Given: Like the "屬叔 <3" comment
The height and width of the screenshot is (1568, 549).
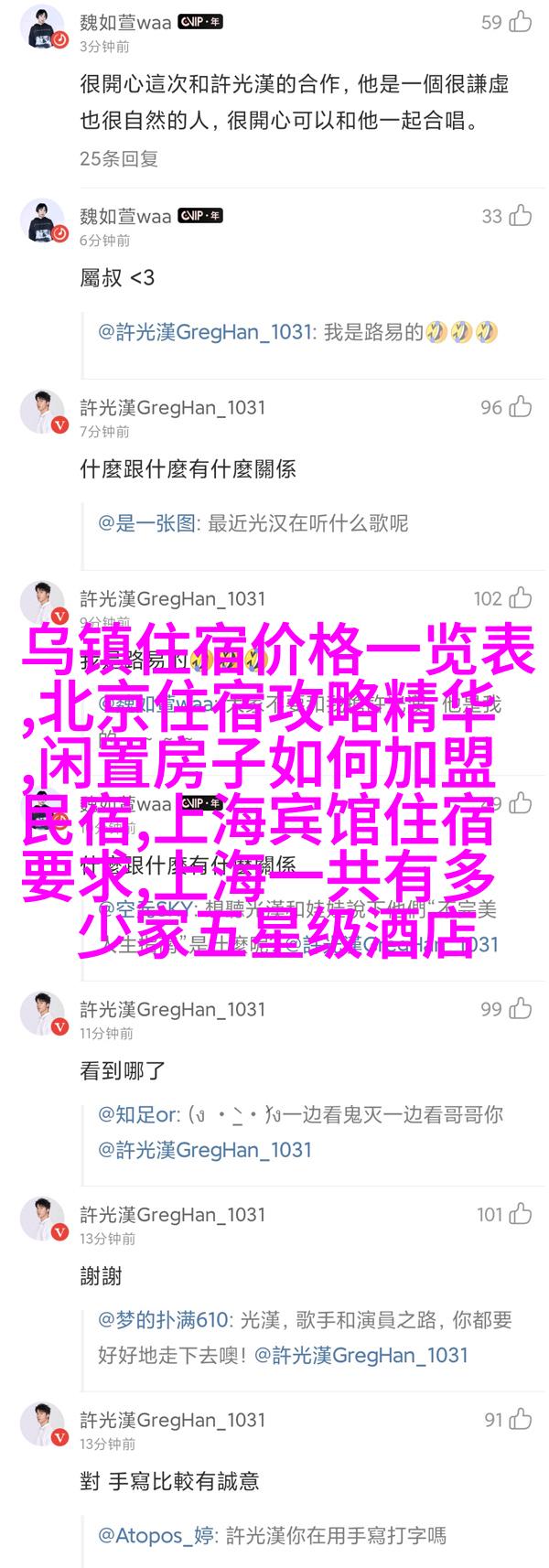Looking at the screenshot, I should coord(521,216).
